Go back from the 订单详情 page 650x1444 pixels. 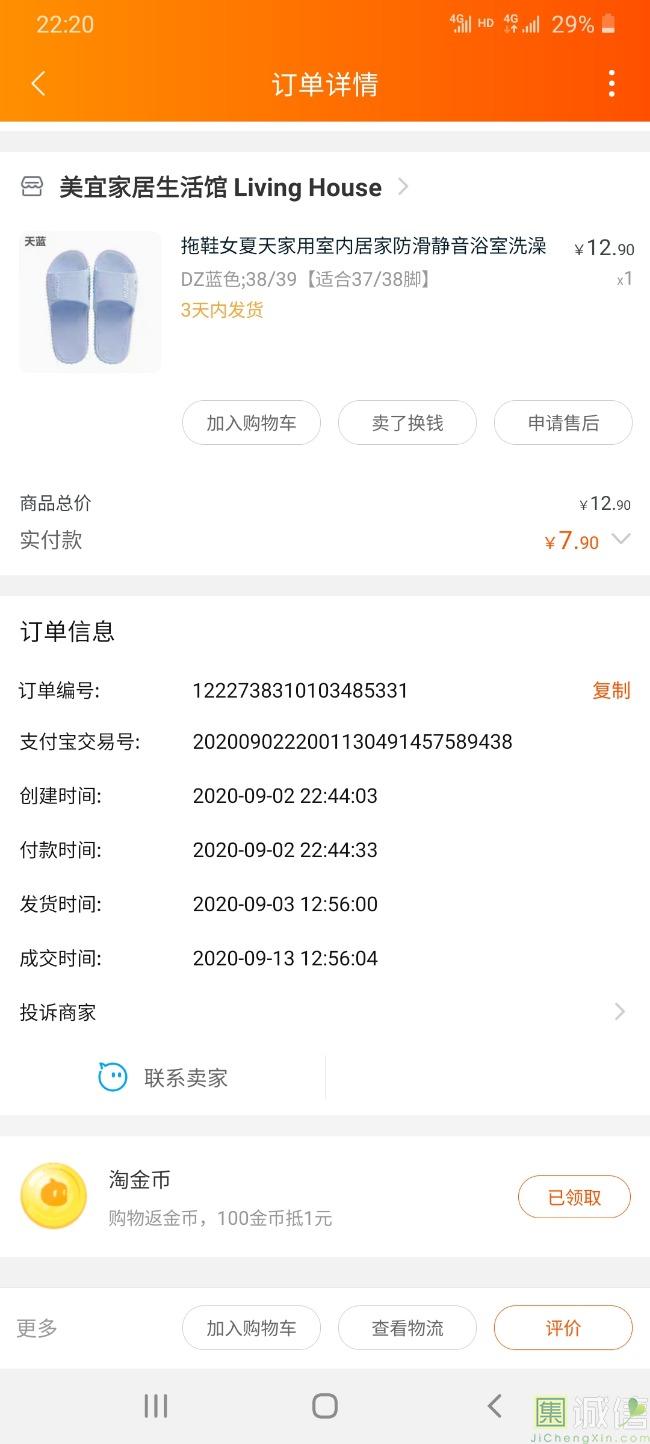[x=38, y=84]
